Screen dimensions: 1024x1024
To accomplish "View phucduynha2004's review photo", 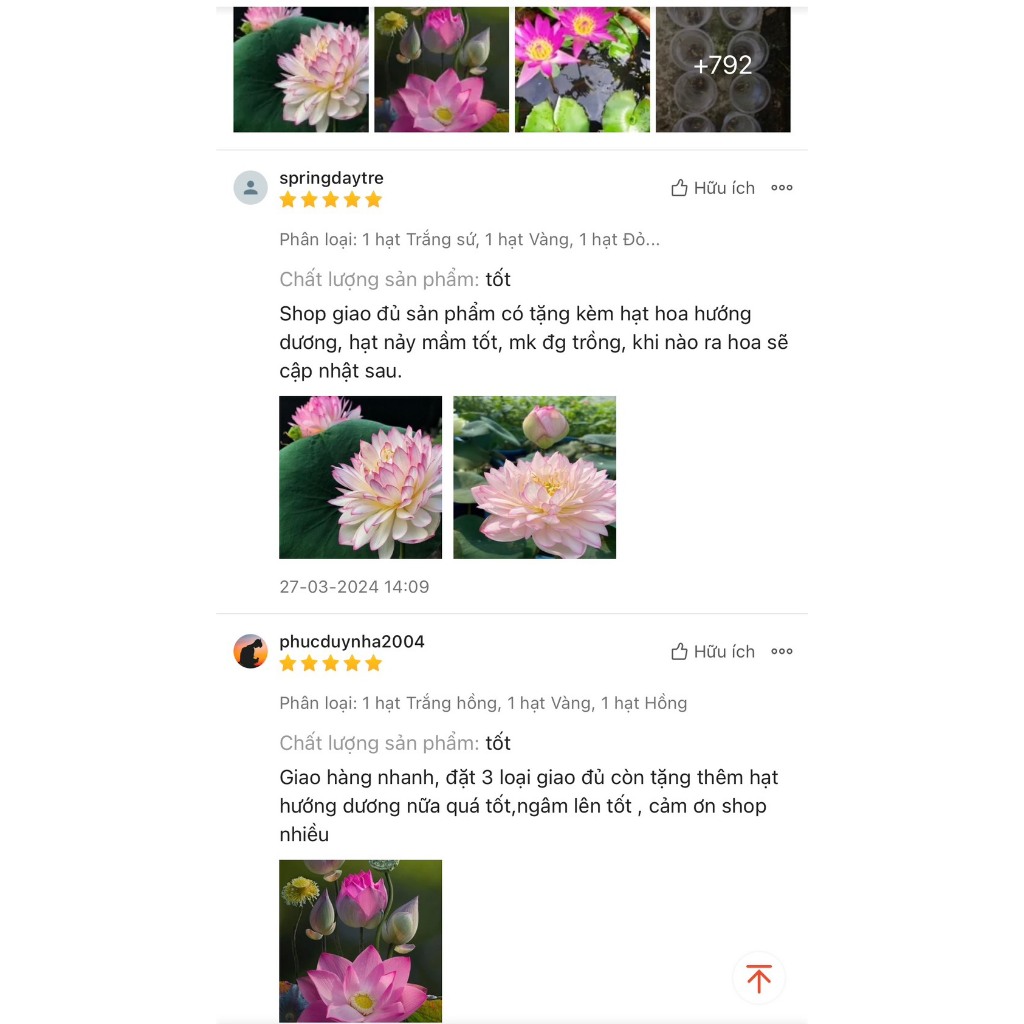I will coord(360,940).
